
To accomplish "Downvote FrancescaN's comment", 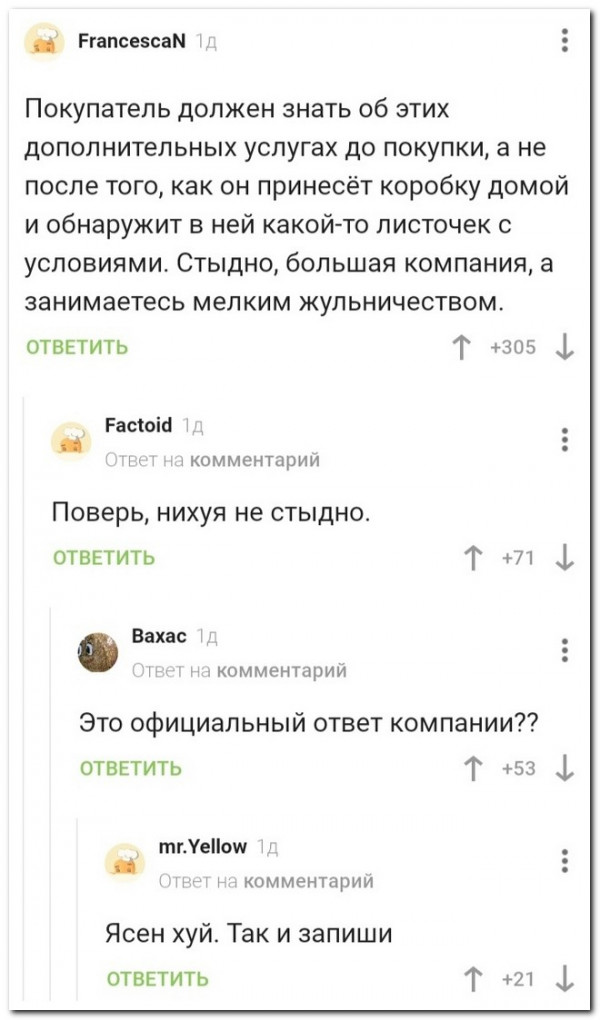I will [x=565, y=348].
